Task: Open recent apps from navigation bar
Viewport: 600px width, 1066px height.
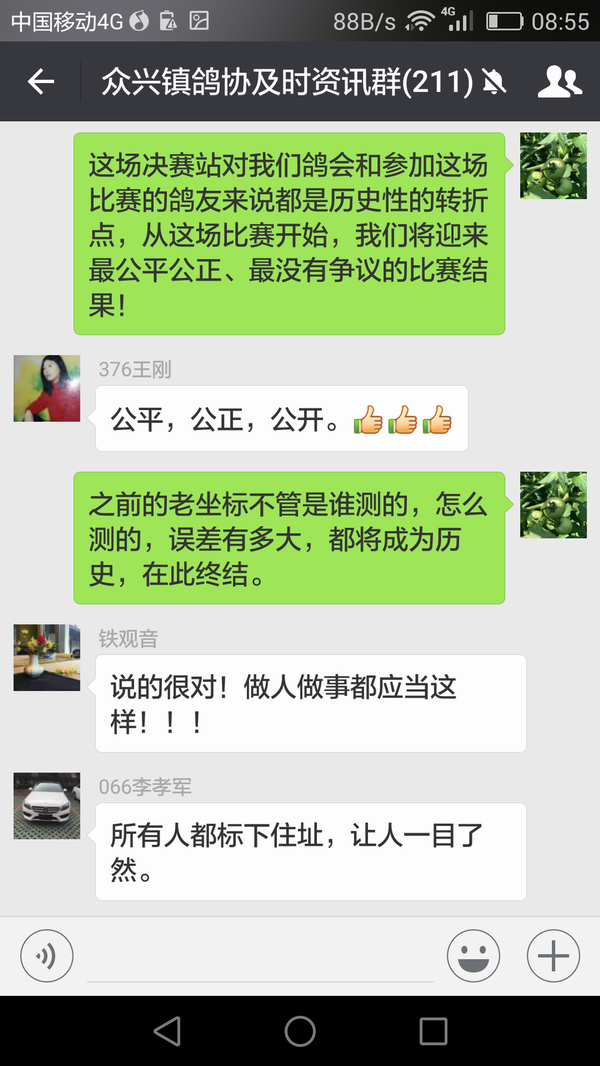Action: [x=433, y=1031]
